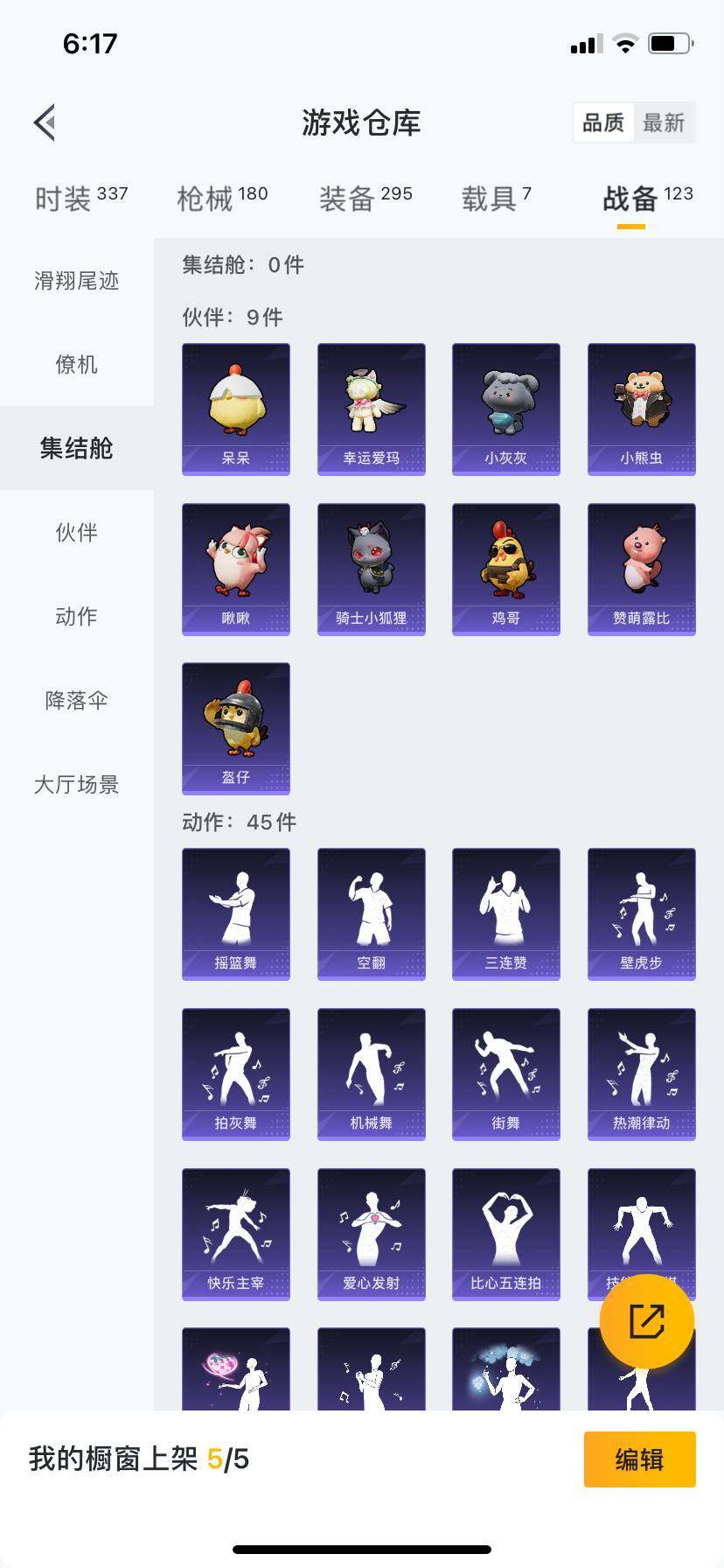This screenshot has width=724, height=1568.
Task: Select the 小灰灰 companion
Action: [505, 409]
